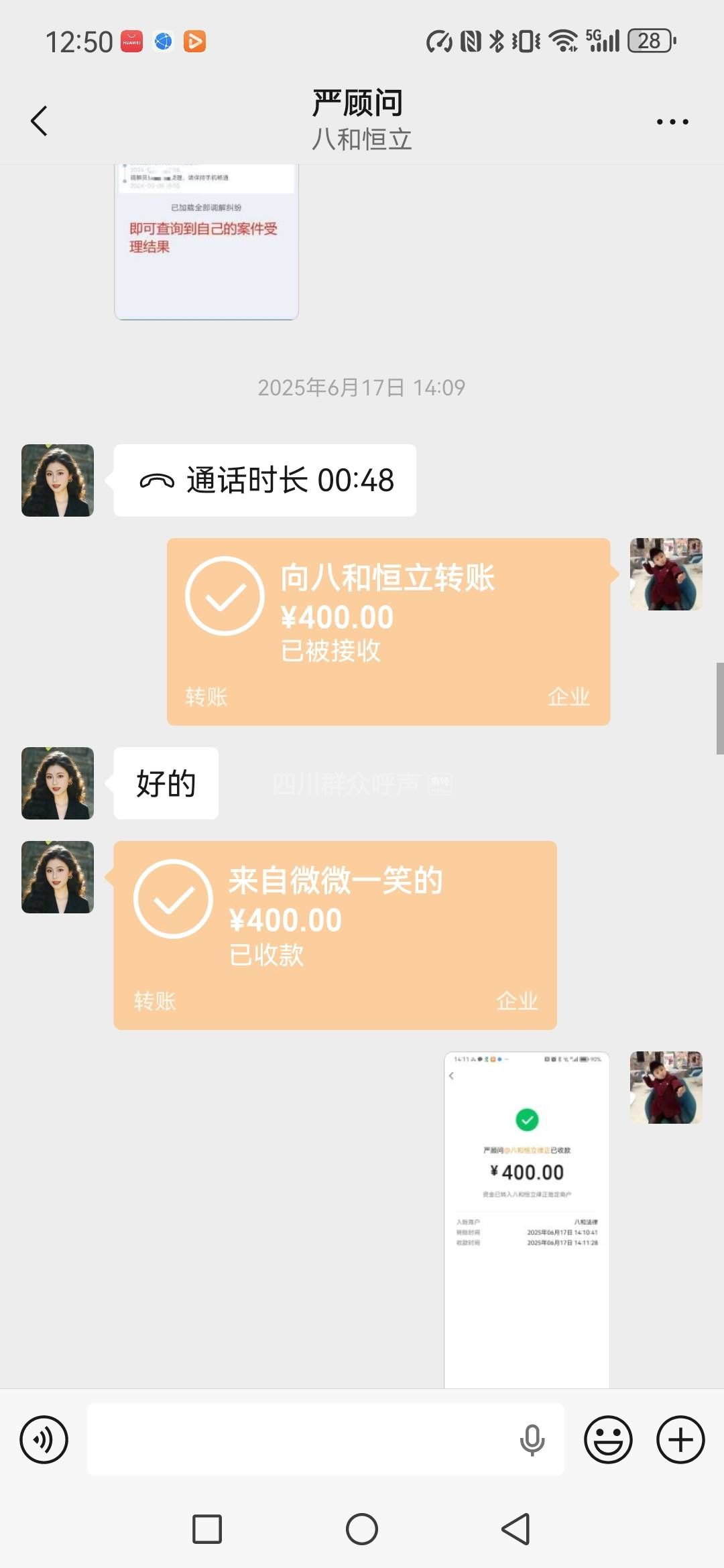The image size is (724, 1568).
Task: Open the emoji sticker panel
Action: pos(608,1439)
